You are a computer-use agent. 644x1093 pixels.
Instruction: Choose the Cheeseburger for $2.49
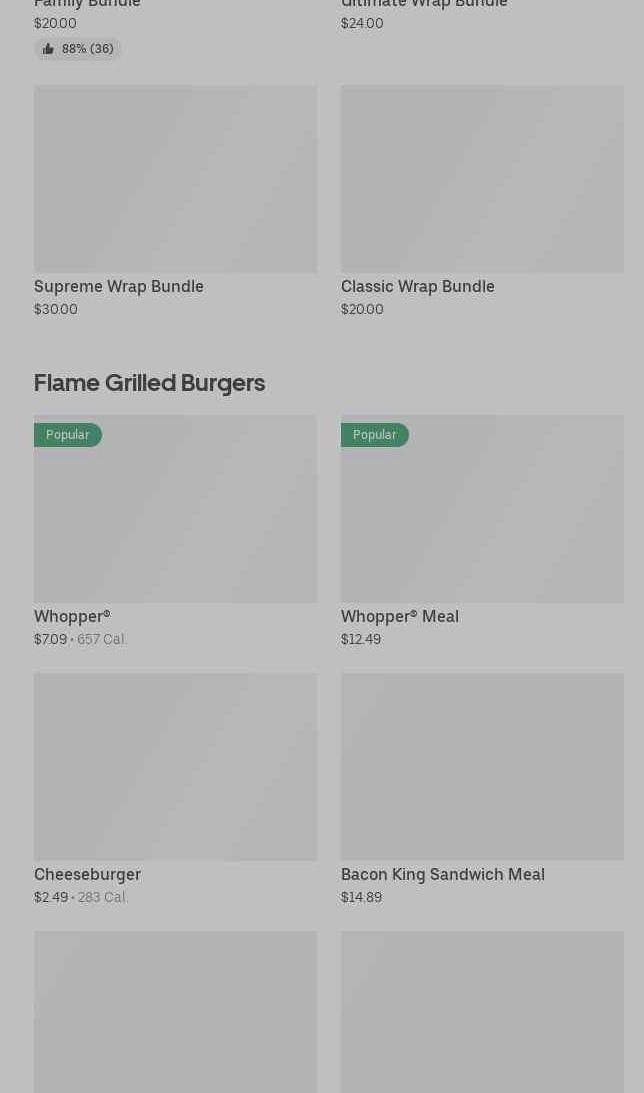175,789
